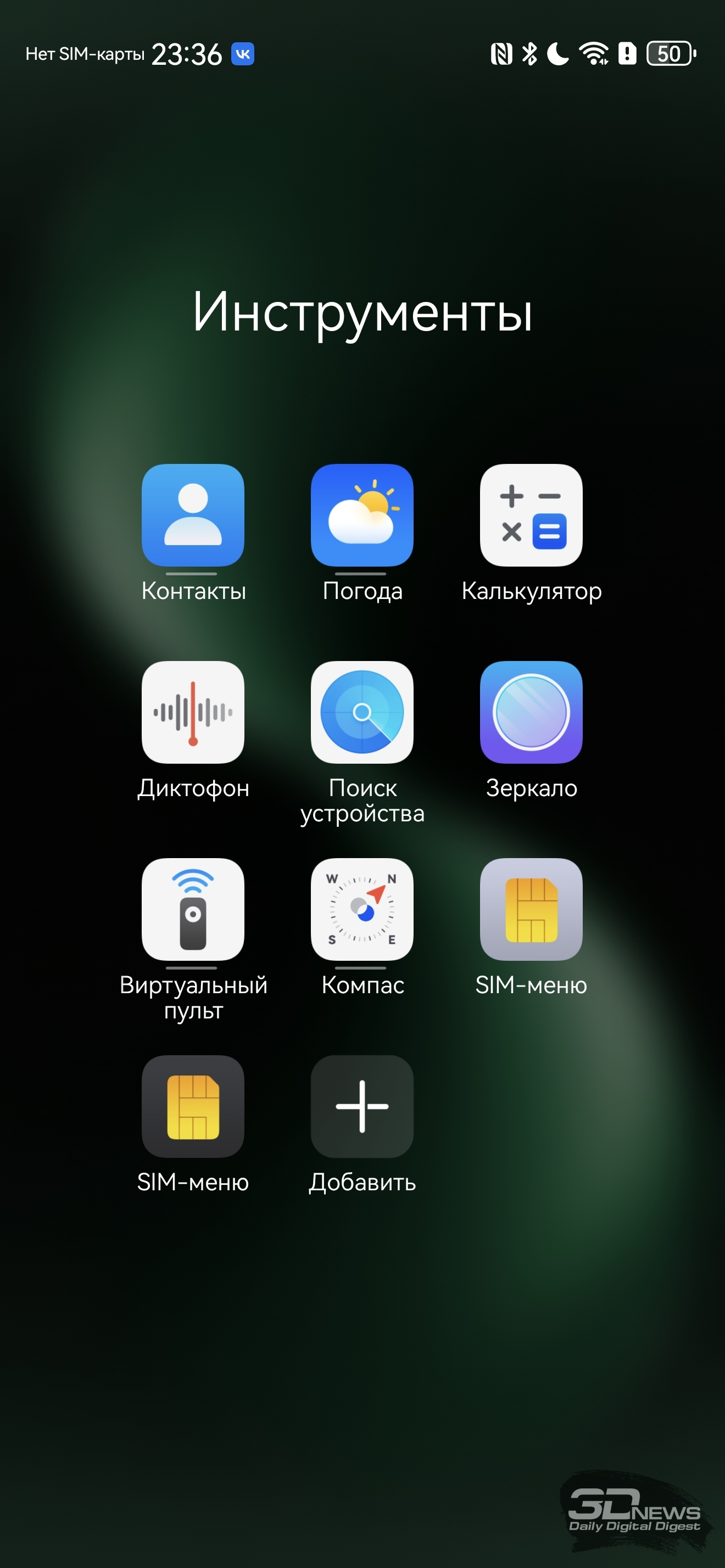Image resolution: width=725 pixels, height=1568 pixels.
Task: Start the Диктофон recorder app
Action: 193,712
